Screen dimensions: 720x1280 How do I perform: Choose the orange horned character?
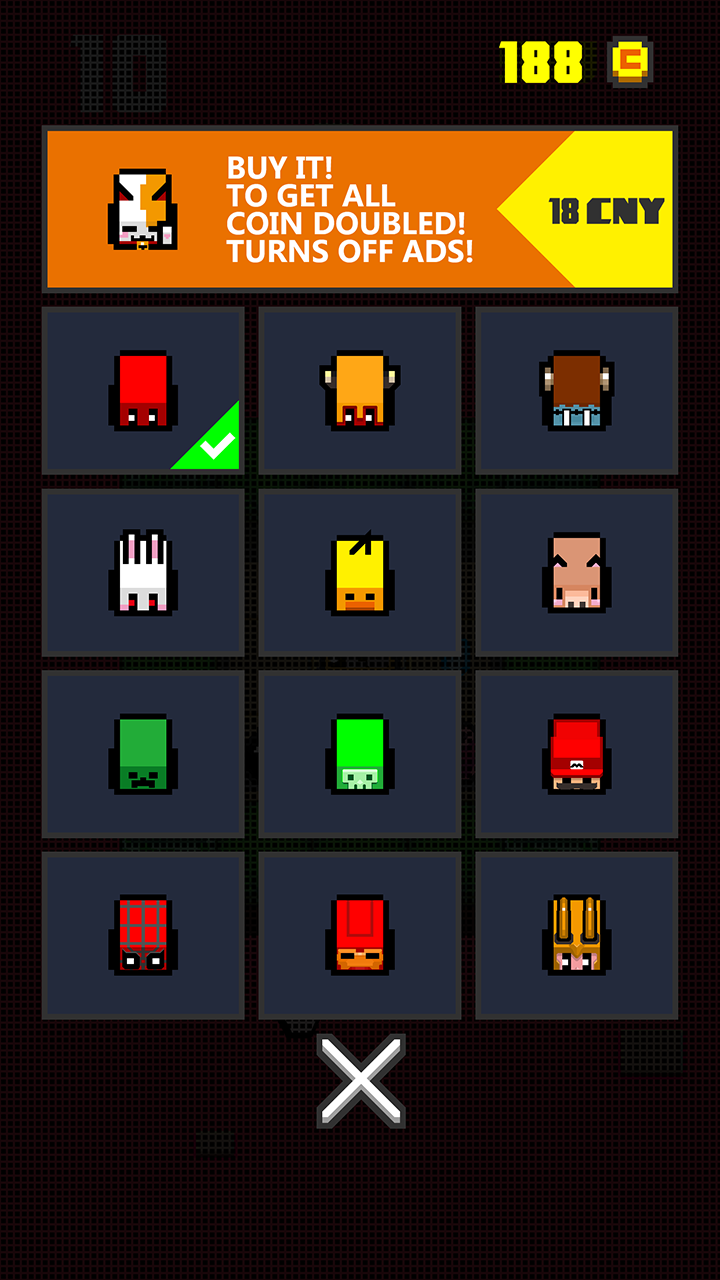(x=360, y=390)
